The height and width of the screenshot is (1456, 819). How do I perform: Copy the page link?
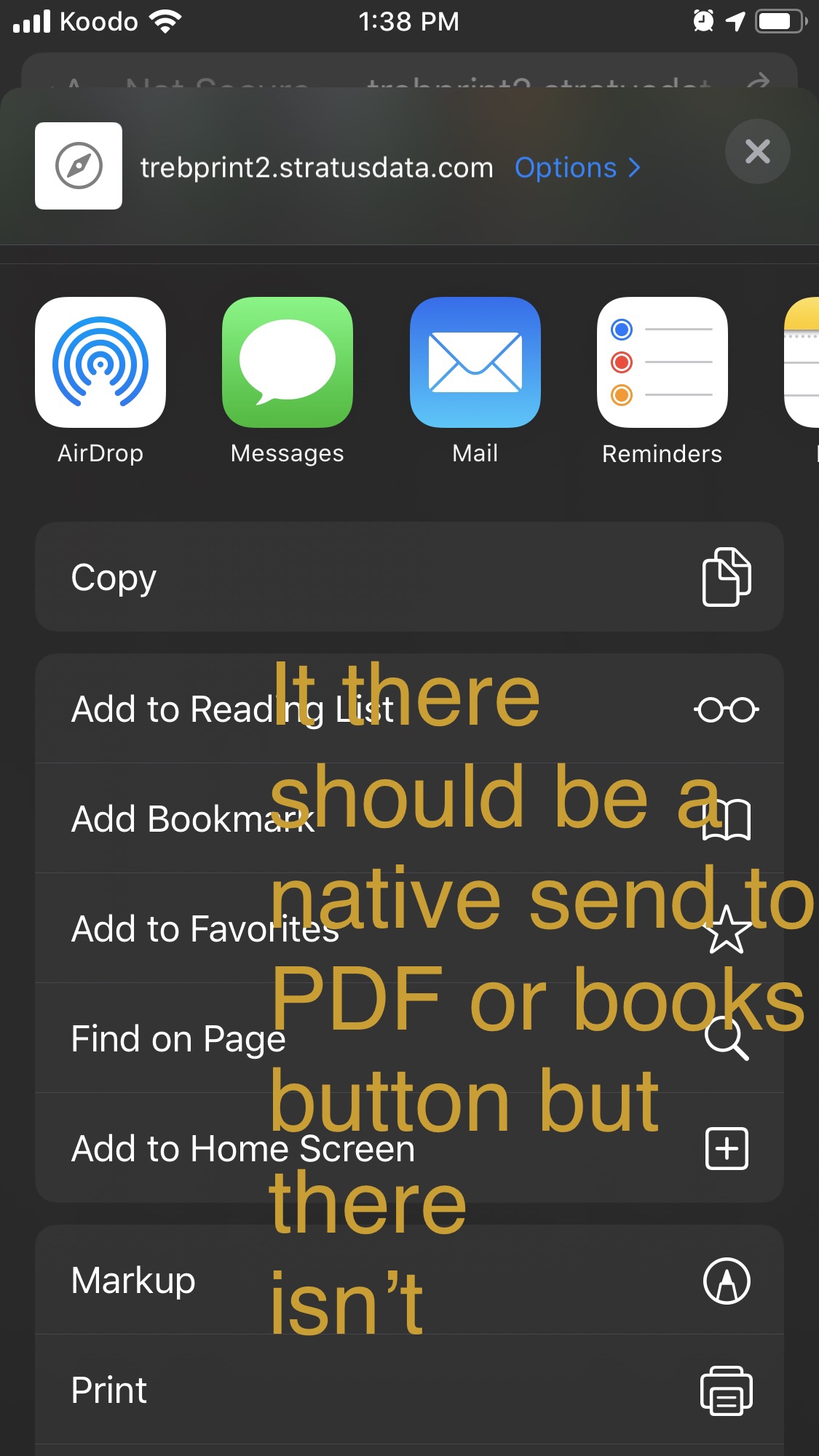409,577
